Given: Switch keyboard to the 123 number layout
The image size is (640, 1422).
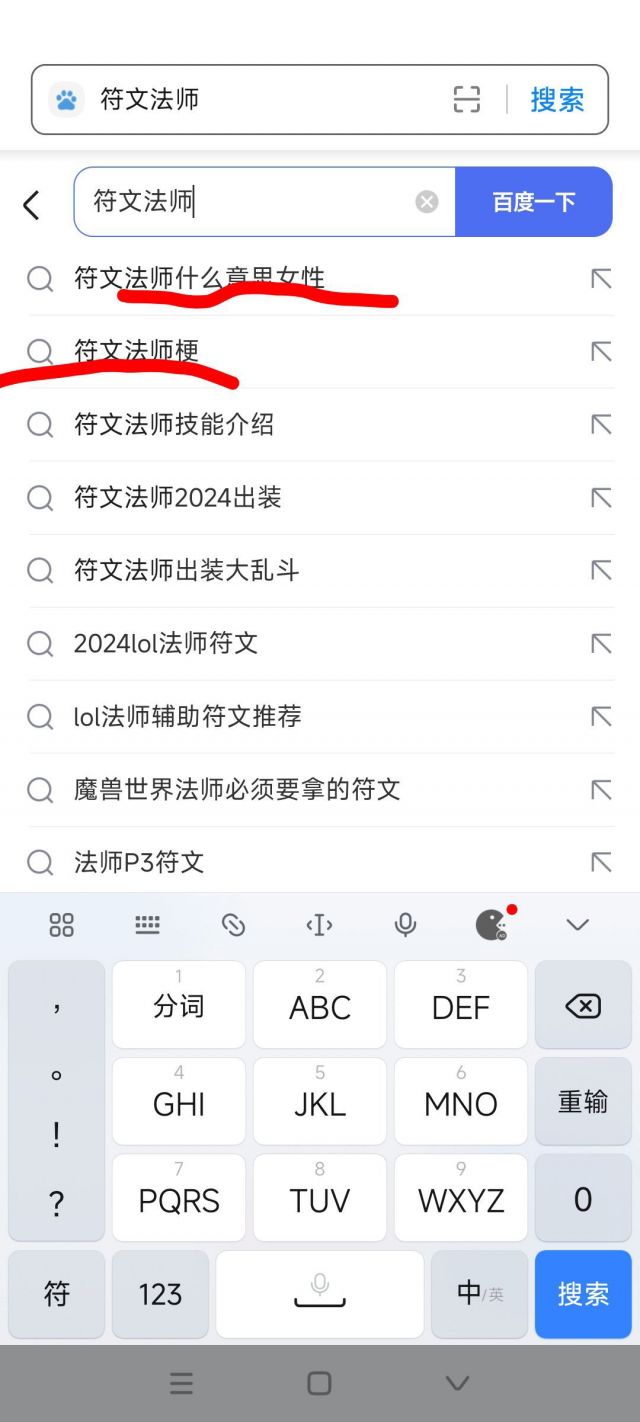Looking at the screenshot, I should click(160, 1294).
